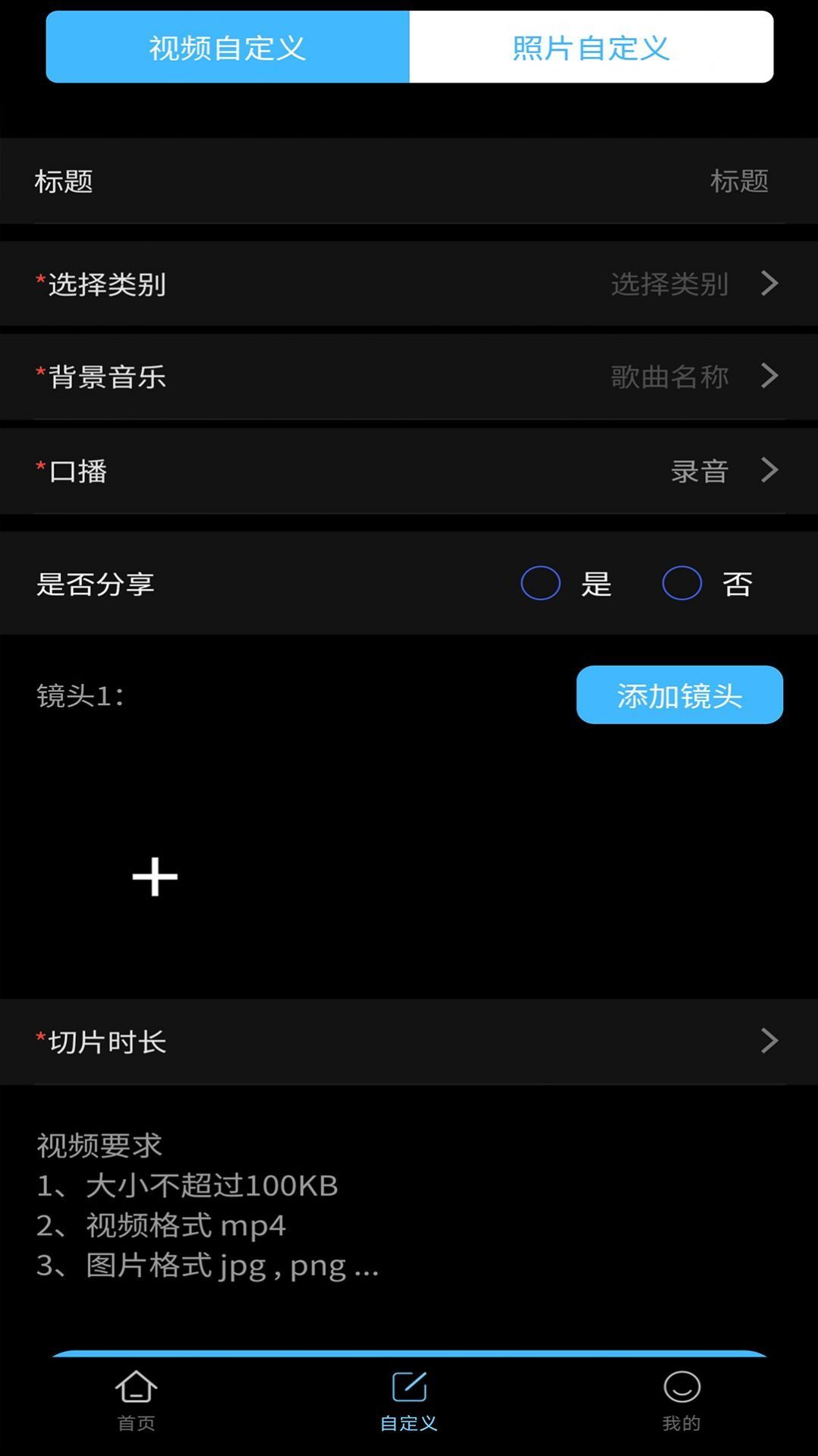Screen dimensions: 818x1456
Task: Click the plus icon to add 镜头1 media
Action: [154, 877]
